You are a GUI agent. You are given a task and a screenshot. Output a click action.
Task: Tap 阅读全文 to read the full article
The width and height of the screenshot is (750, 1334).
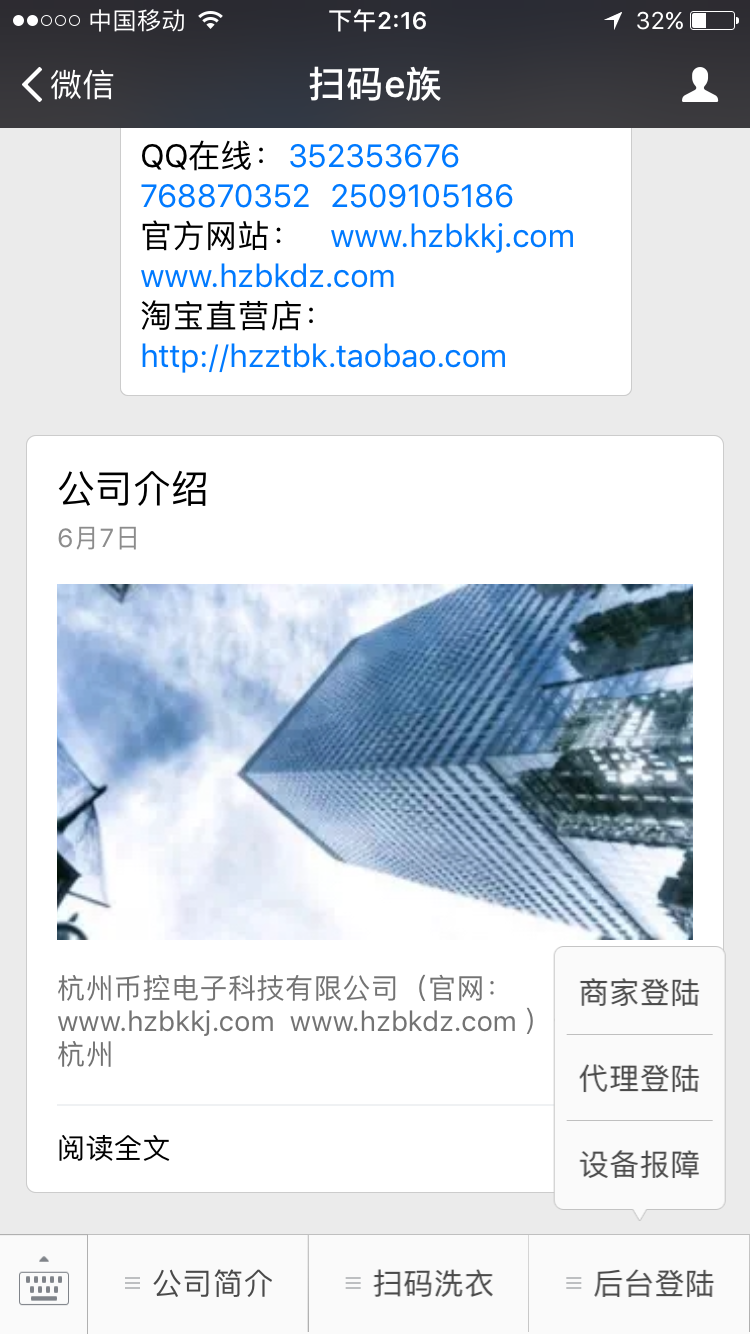114,1148
